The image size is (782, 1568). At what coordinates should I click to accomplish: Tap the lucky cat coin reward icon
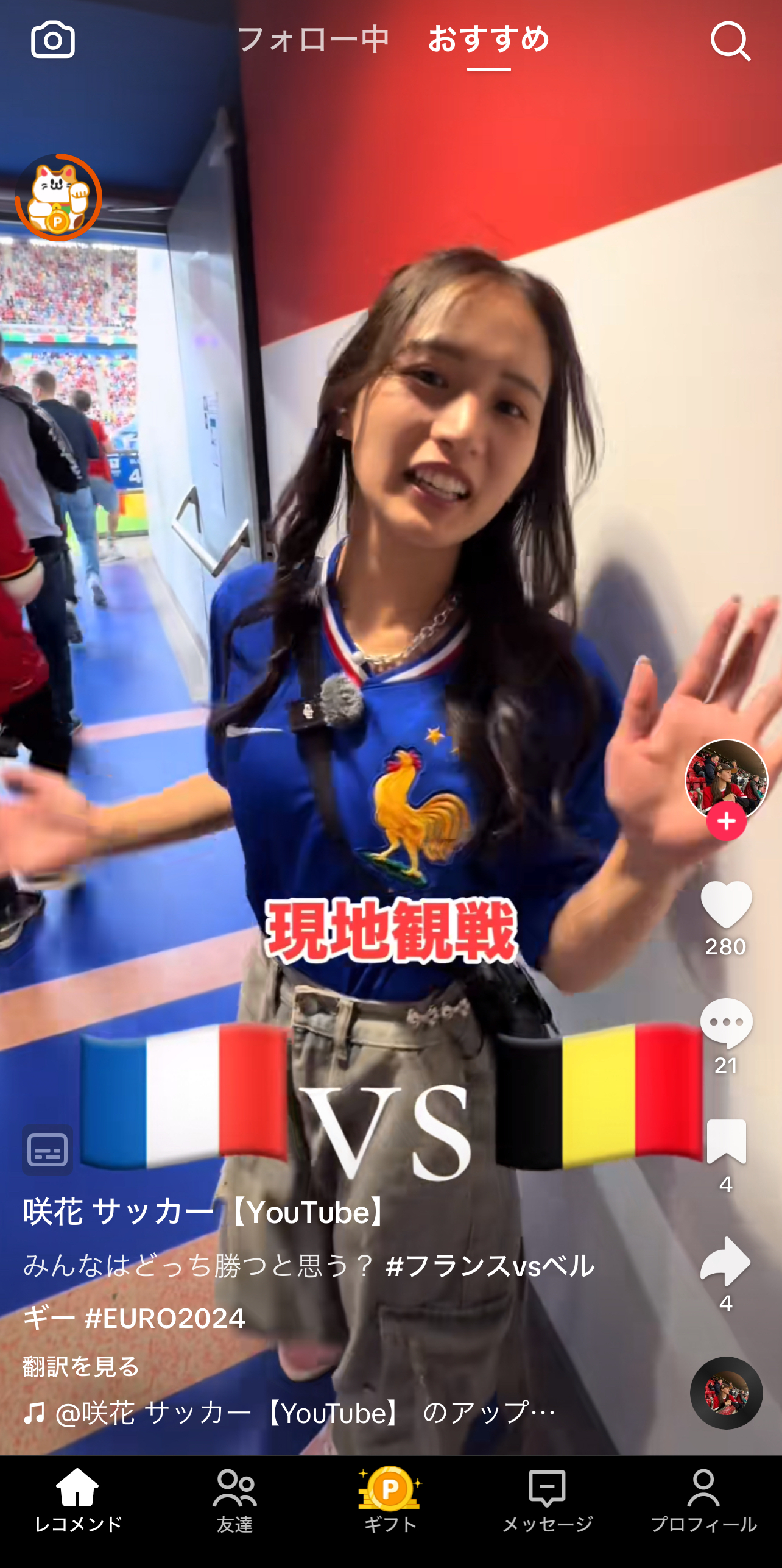point(58,197)
